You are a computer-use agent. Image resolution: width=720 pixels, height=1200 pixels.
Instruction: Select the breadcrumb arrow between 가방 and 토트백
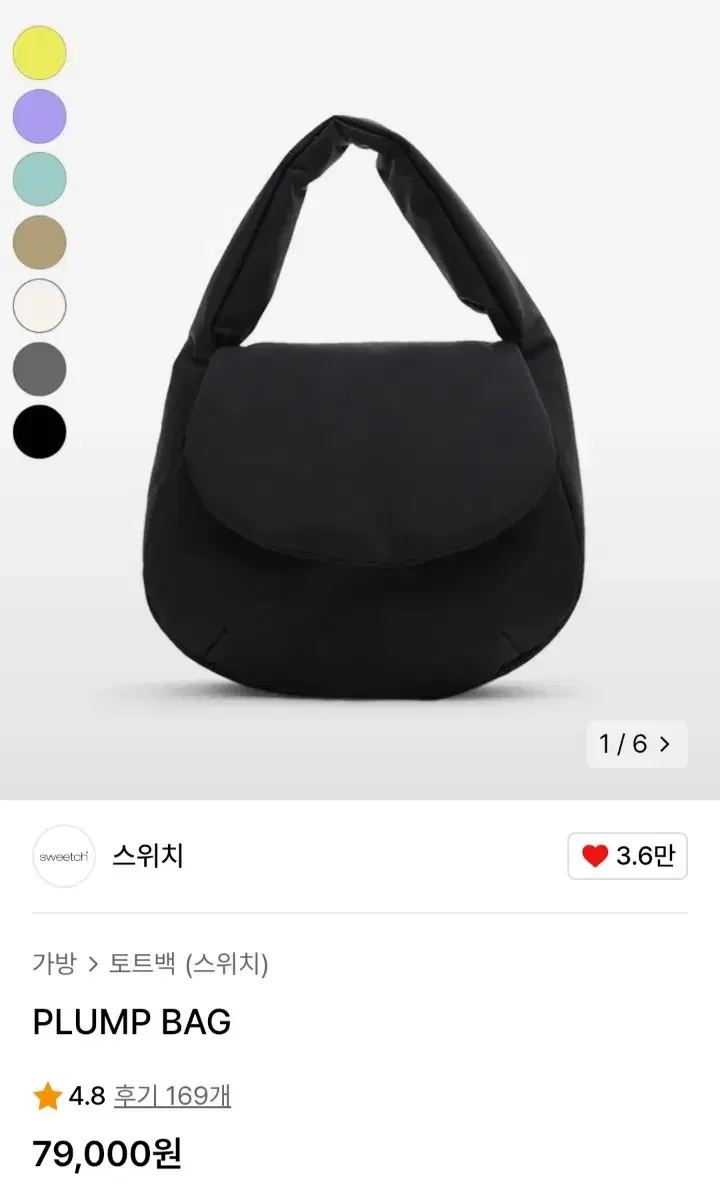(x=93, y=966)
